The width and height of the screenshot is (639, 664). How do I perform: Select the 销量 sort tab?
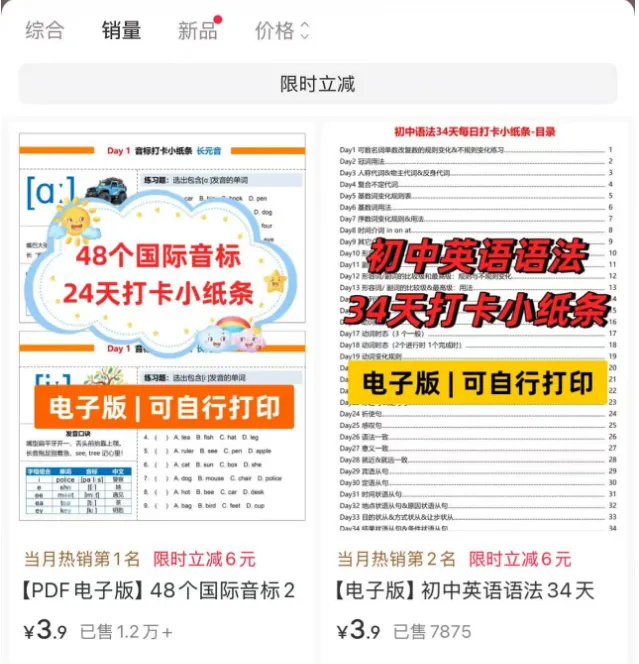[x=122, y=30]
